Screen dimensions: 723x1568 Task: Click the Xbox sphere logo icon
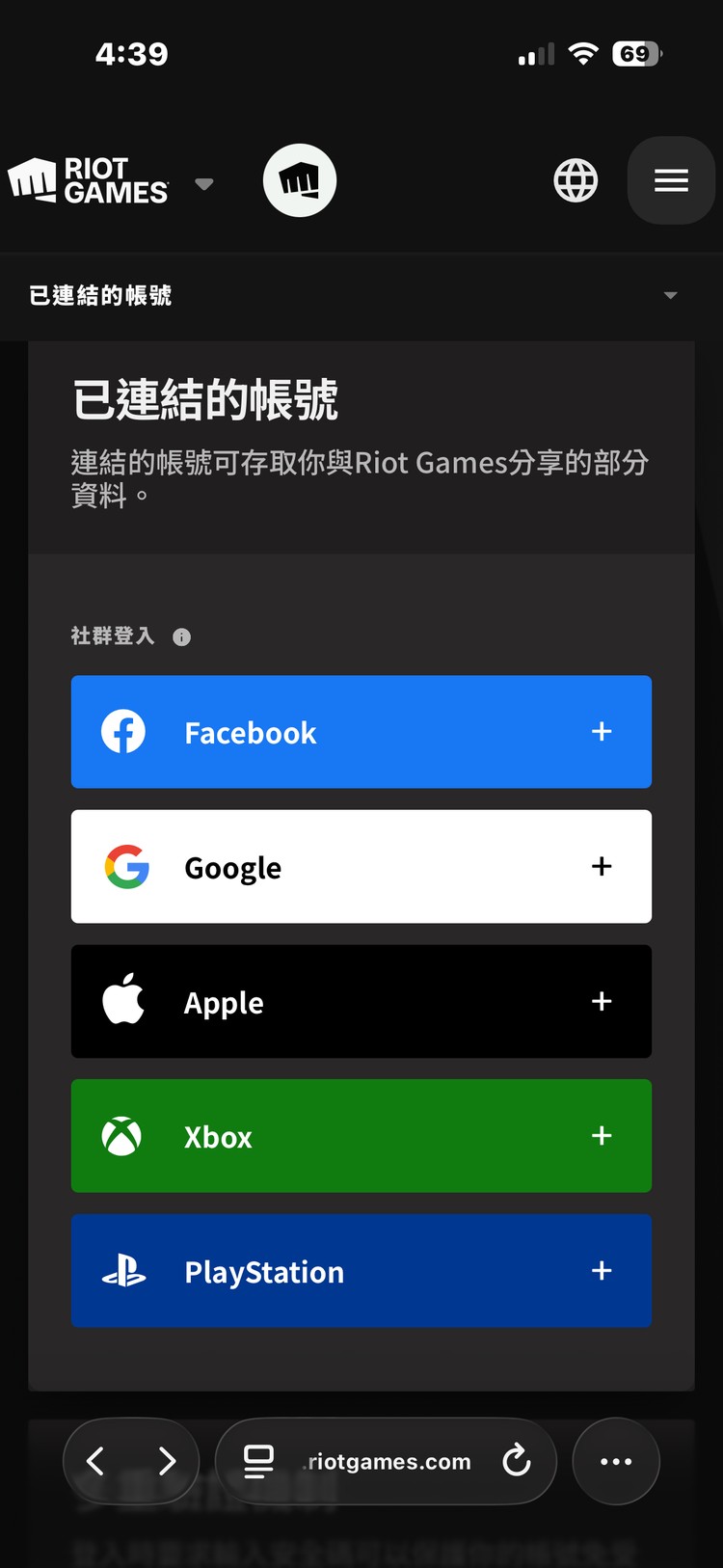[x=122, y=1136]
